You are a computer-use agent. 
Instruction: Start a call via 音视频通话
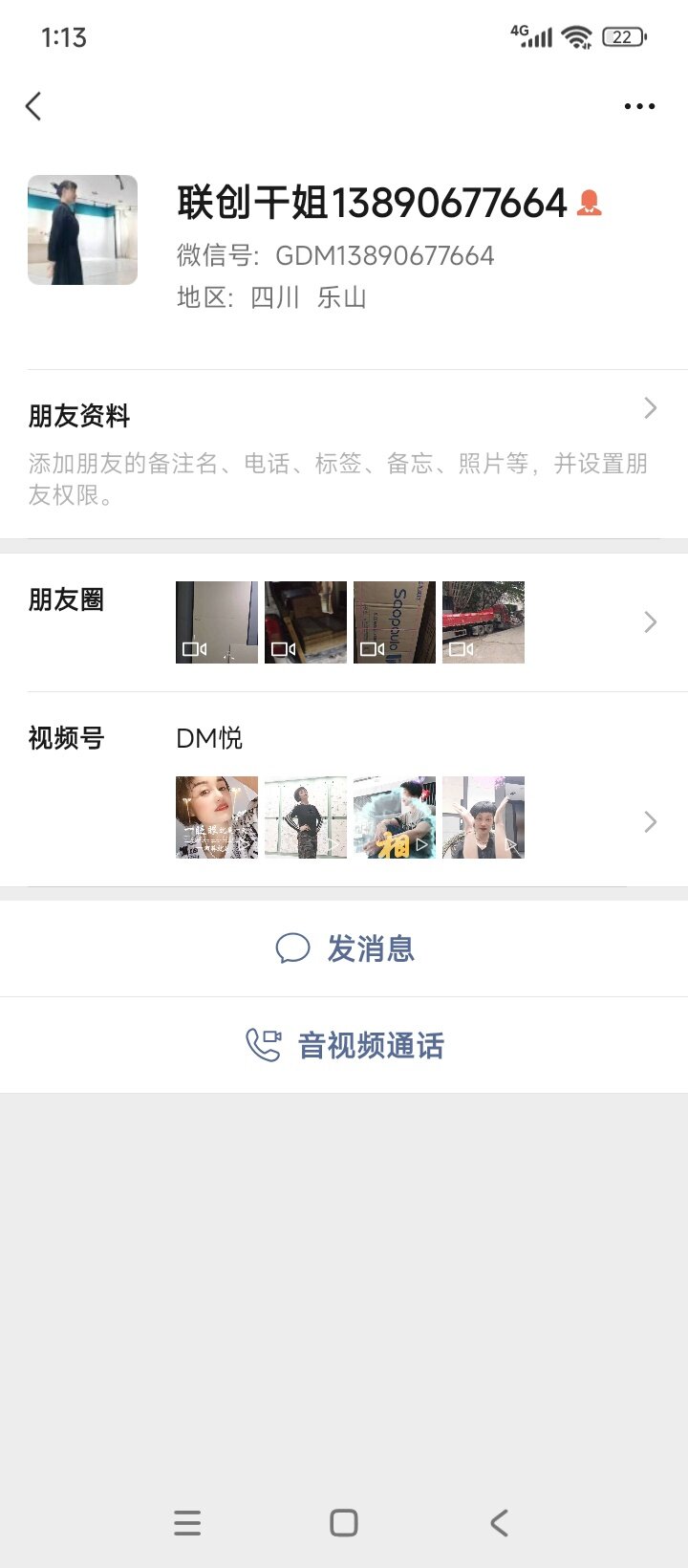coord(344,1045)
